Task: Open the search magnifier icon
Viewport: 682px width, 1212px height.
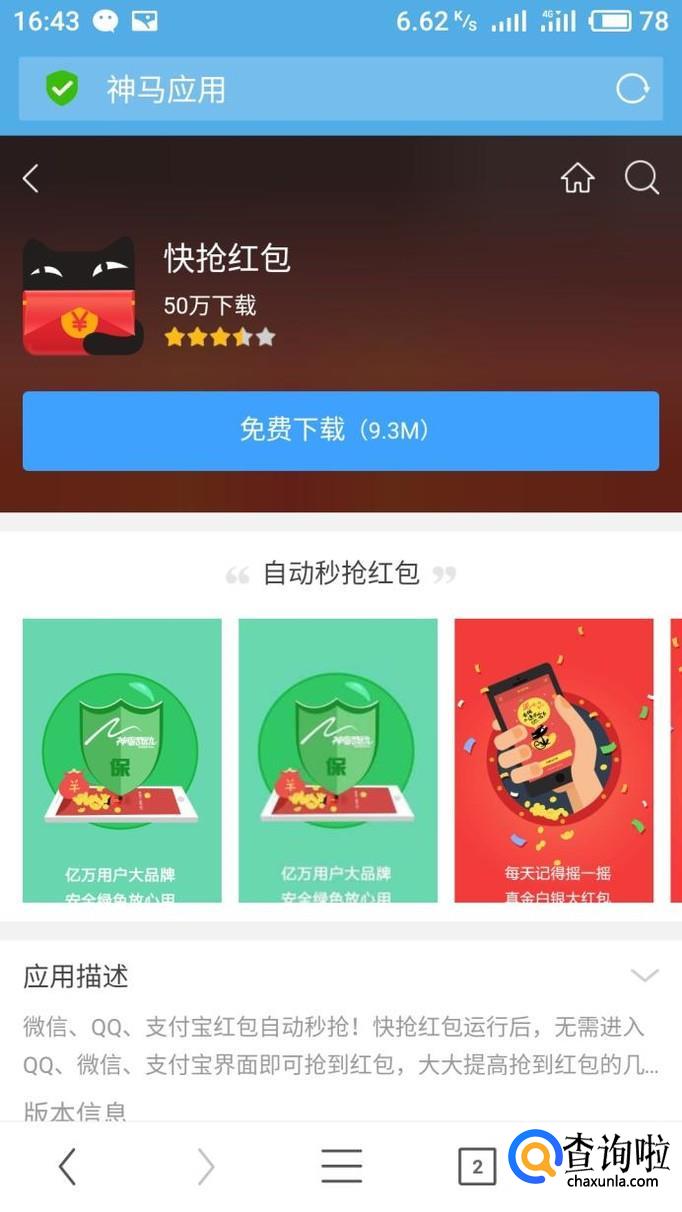Action: 641,179
